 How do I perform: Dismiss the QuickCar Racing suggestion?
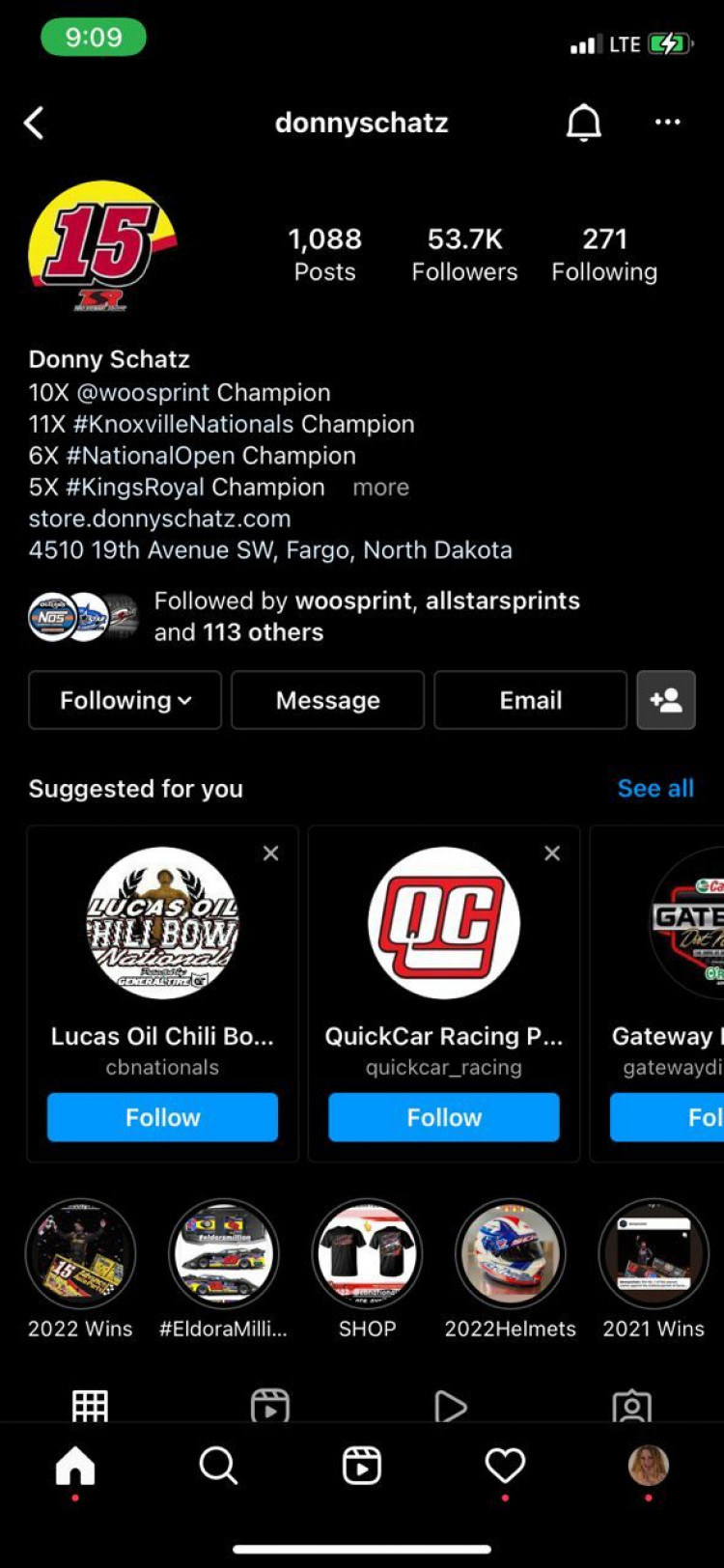point(552,854)
